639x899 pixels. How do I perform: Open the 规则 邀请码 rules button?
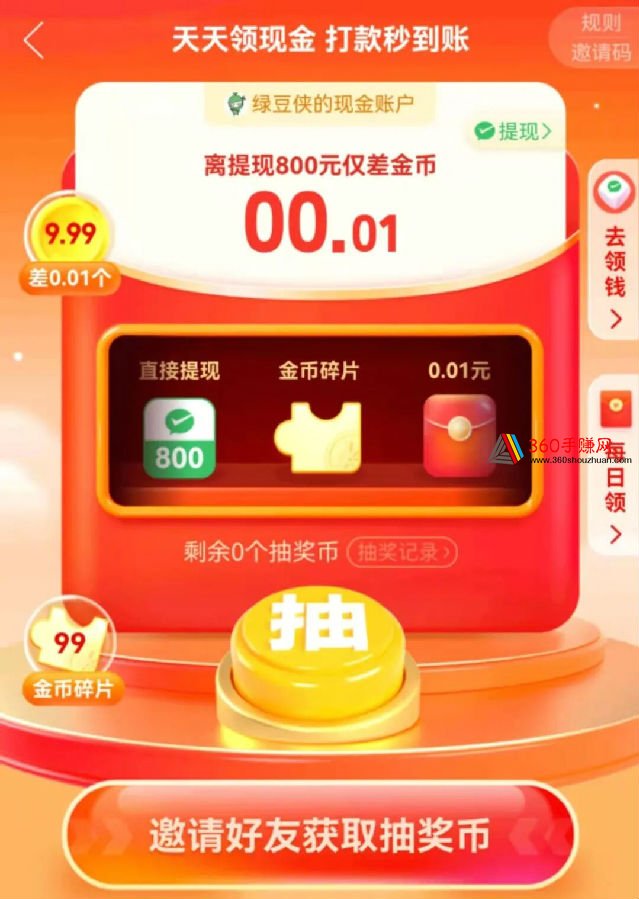click(x=600, y=37)
